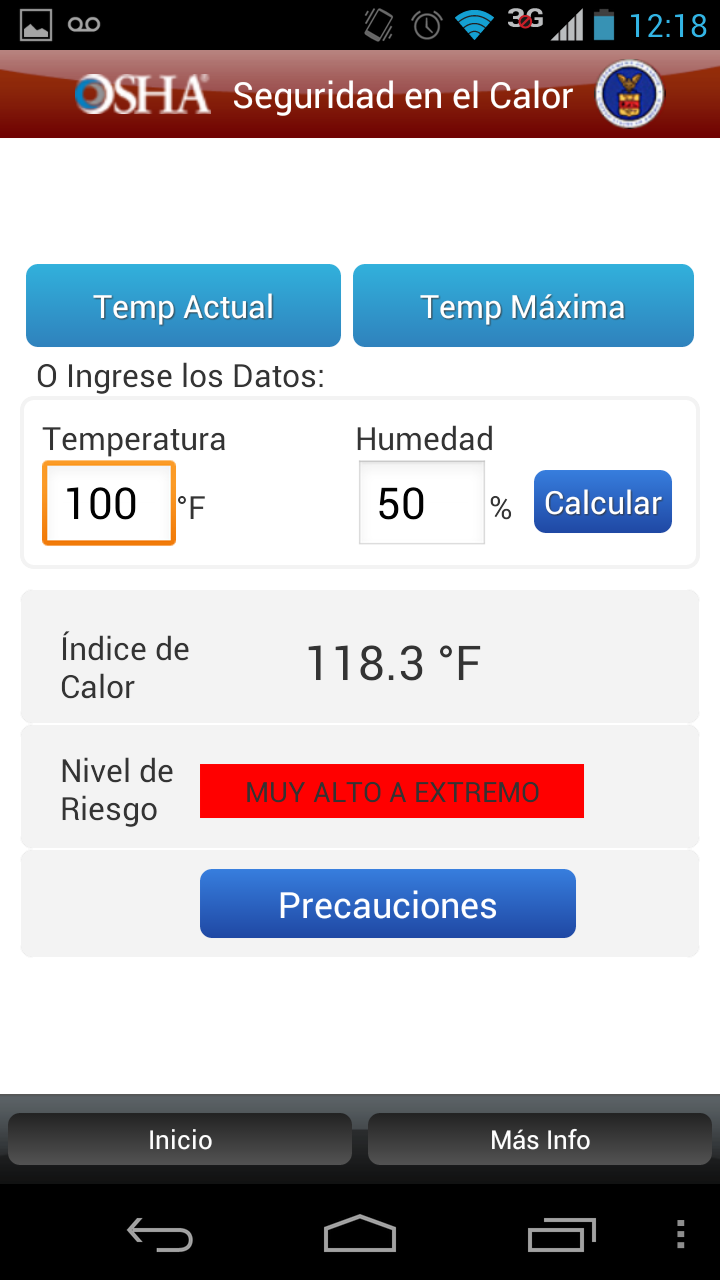
Task: Tap the Temp Actual button
Action: [183, 306]
